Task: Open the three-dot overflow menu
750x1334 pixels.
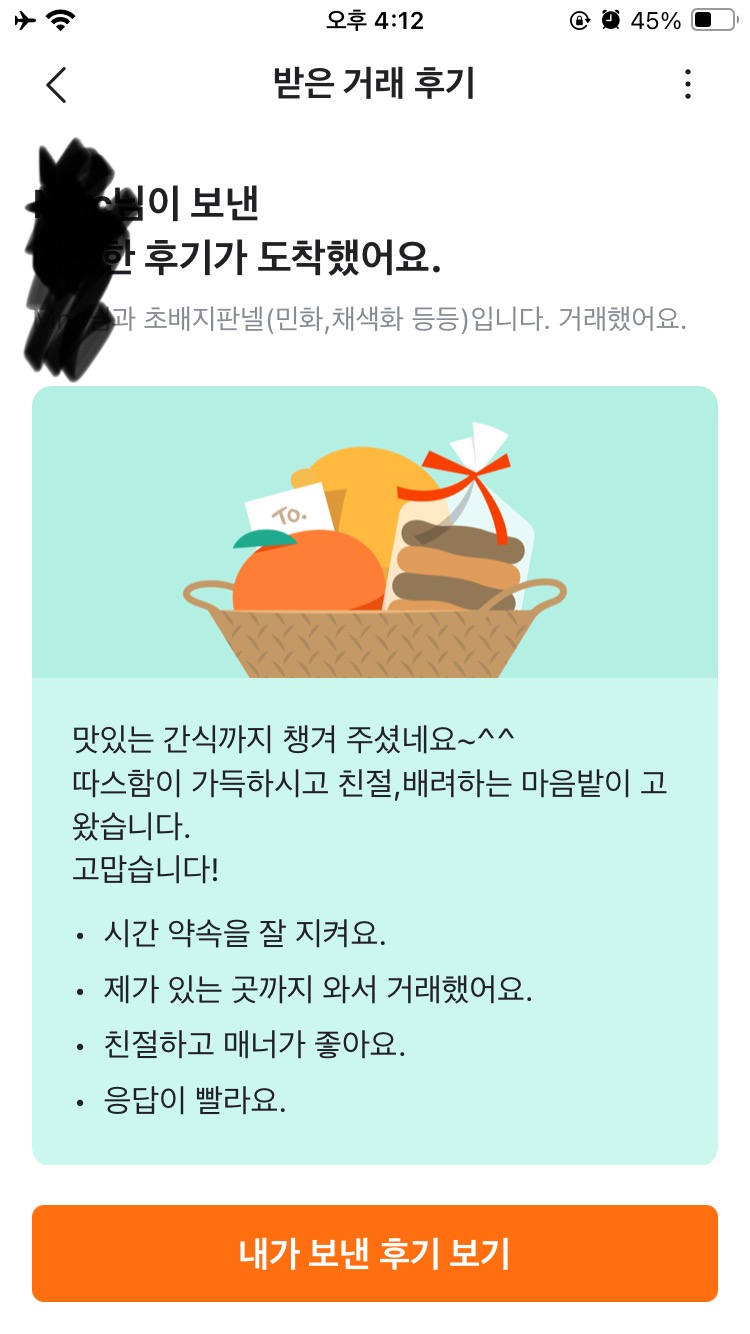Action: pos(687,85)
